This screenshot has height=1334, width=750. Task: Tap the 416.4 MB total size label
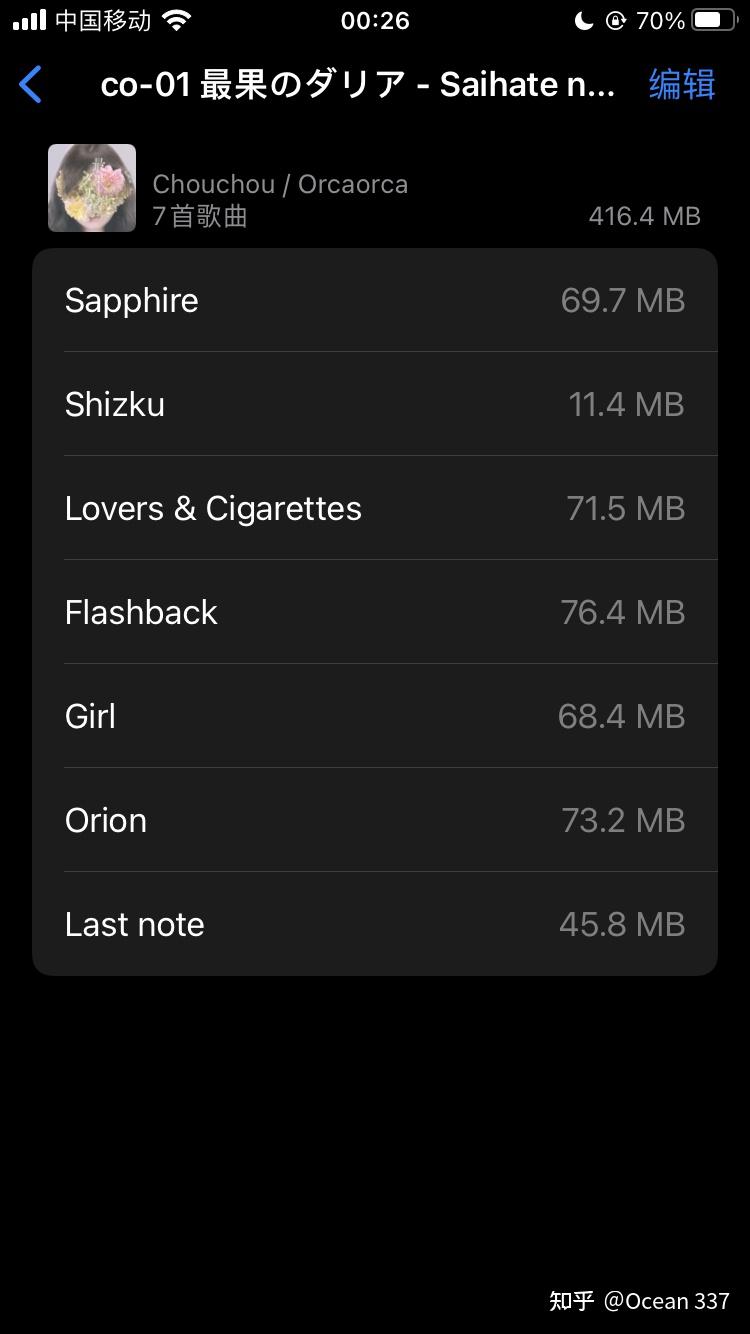(644, 216)
